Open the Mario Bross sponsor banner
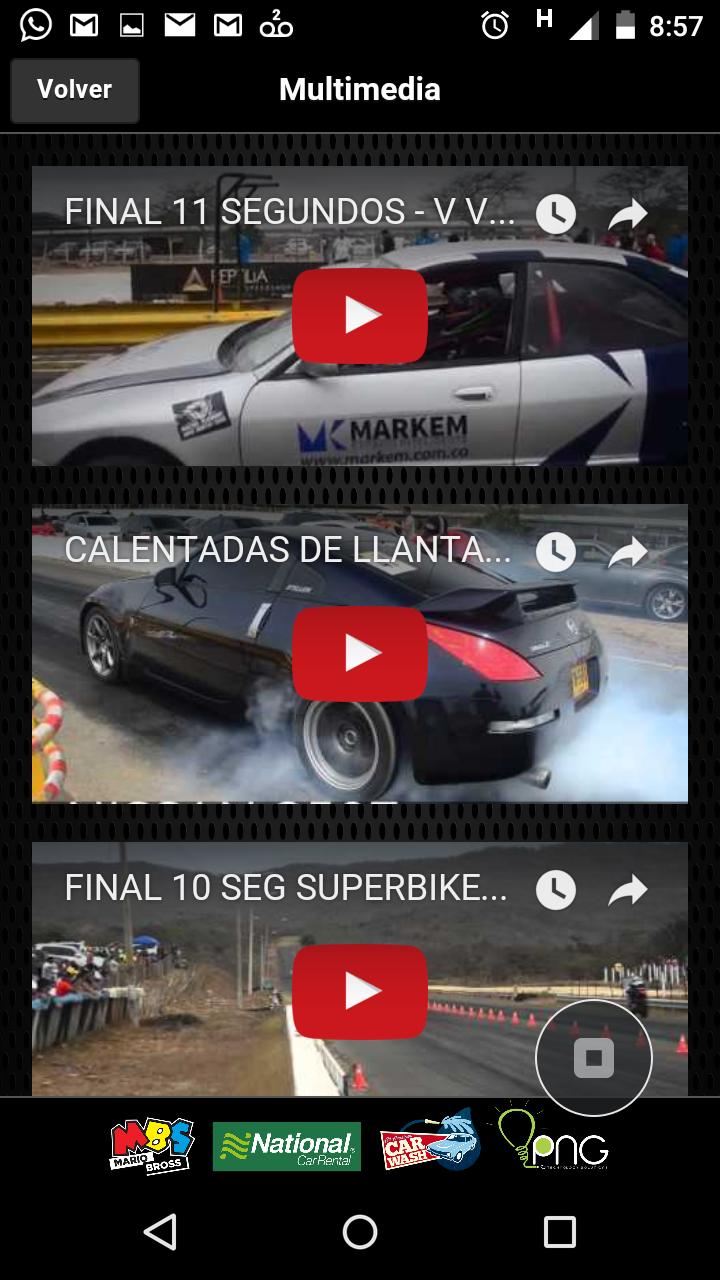This screenshot has height=1280, width=720. 152,1146
